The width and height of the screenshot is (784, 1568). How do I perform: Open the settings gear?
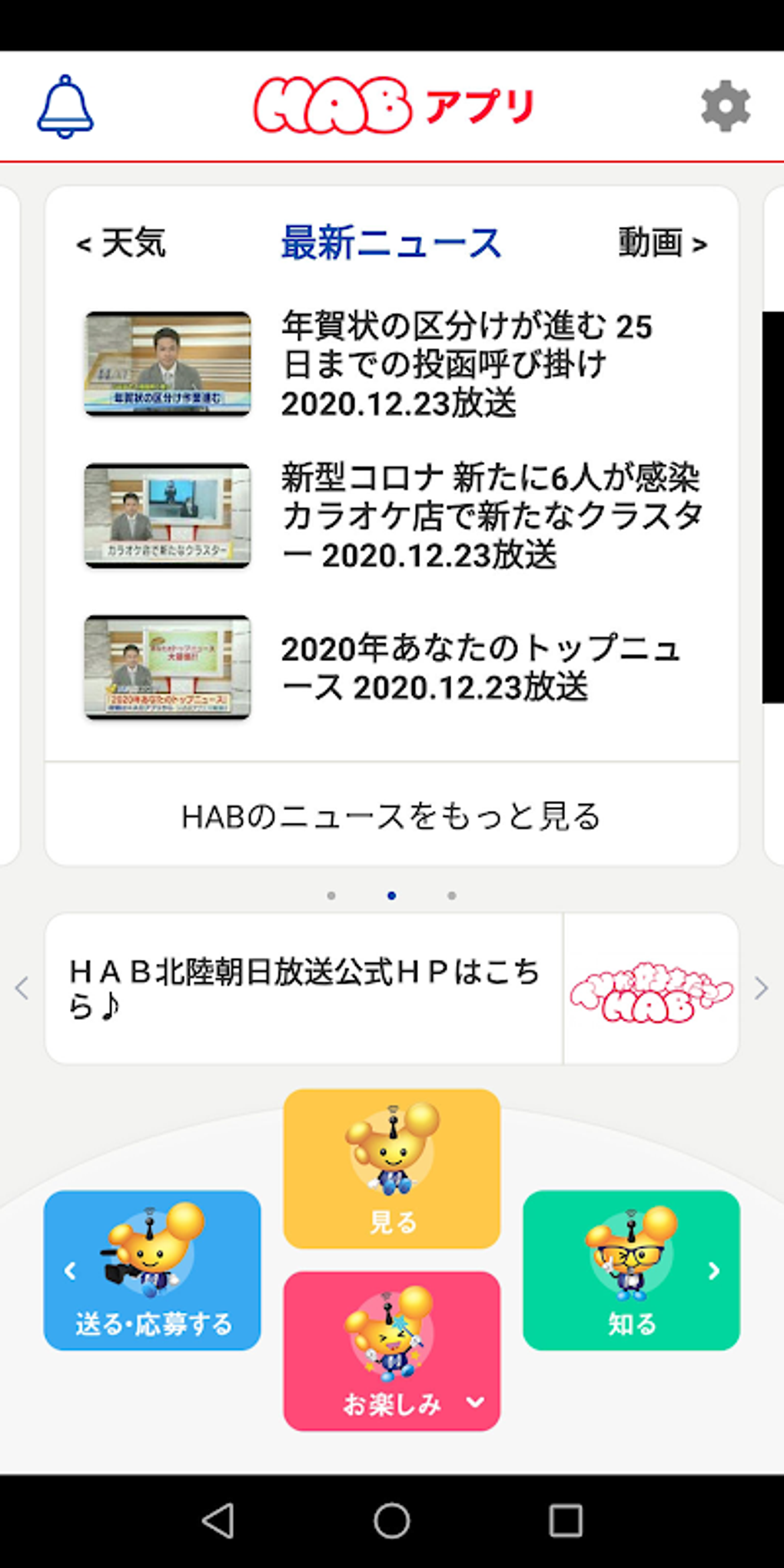(726, 105)
